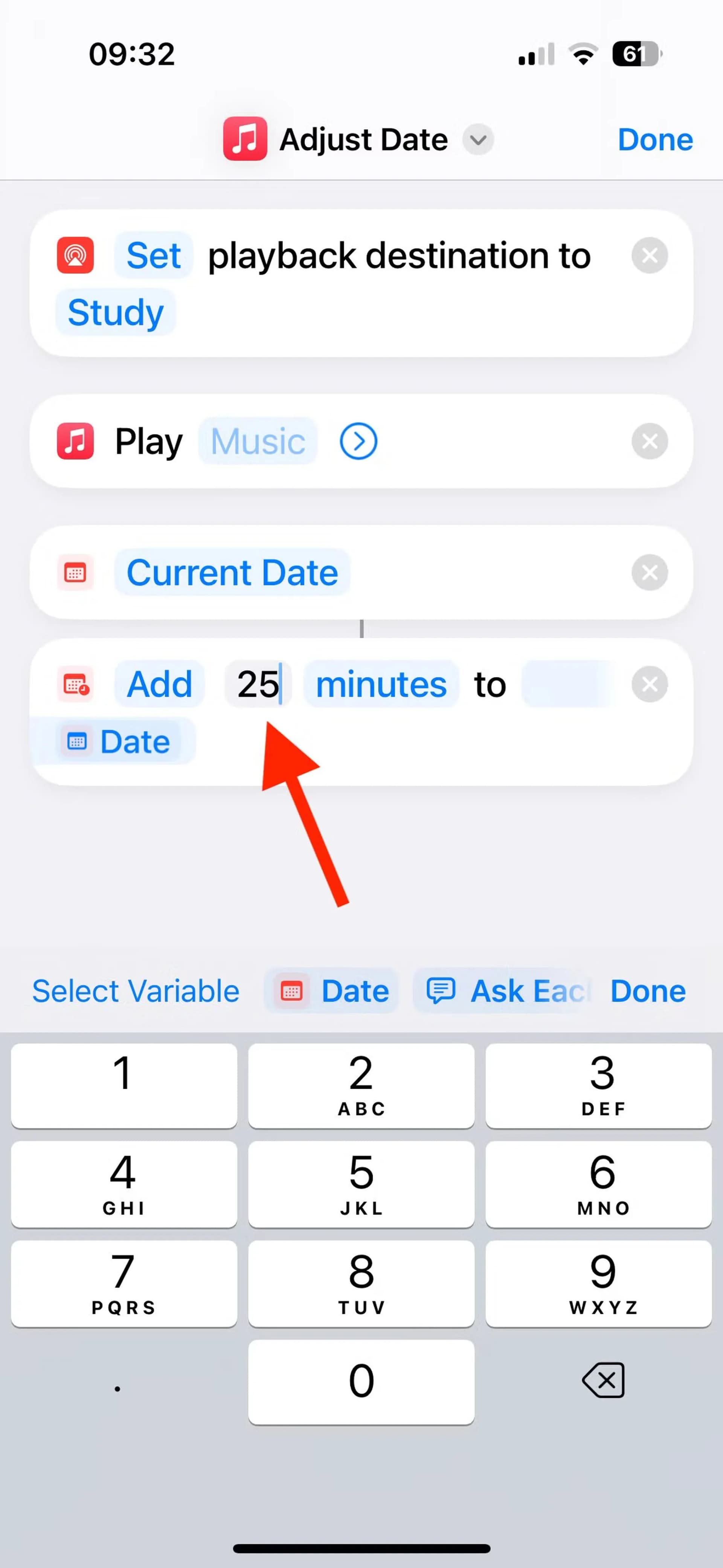Remove the Set playback destination action
The image size is (723, 1568).
[649, 256]
